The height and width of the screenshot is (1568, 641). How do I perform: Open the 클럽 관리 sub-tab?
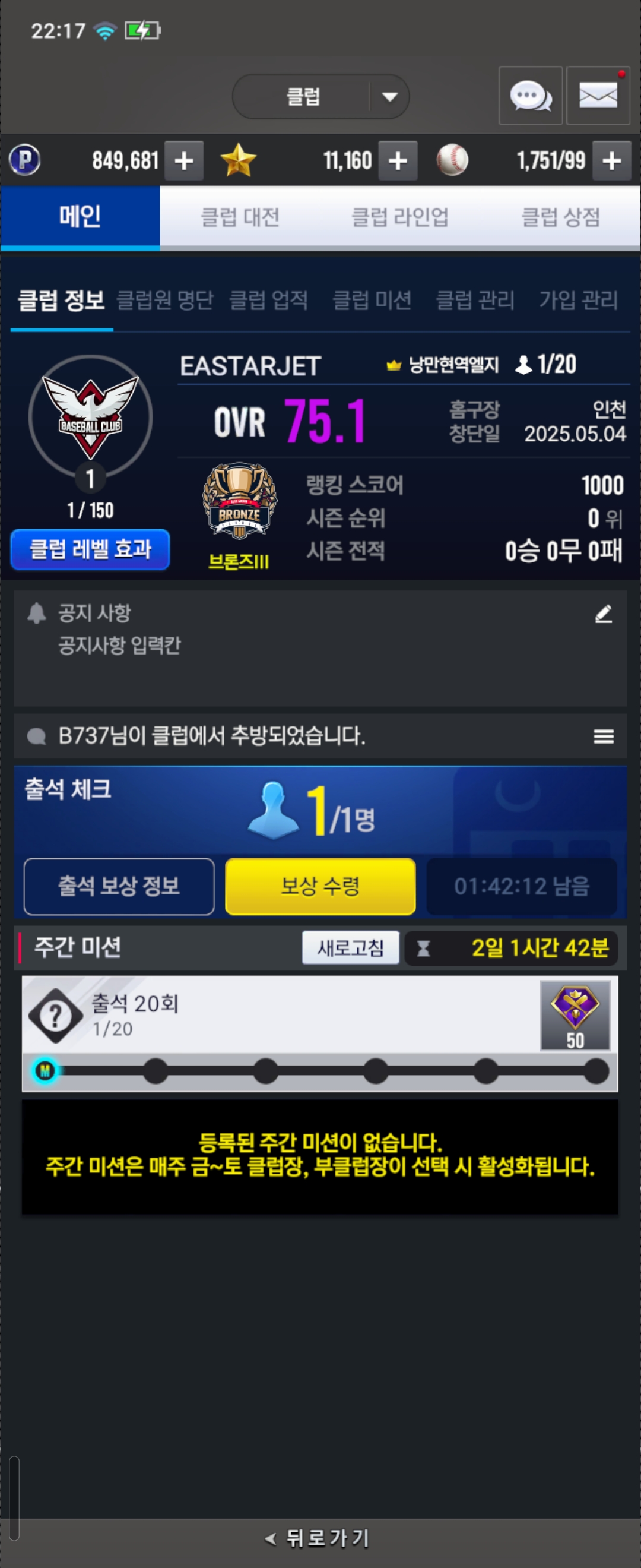tap(475, 300)
